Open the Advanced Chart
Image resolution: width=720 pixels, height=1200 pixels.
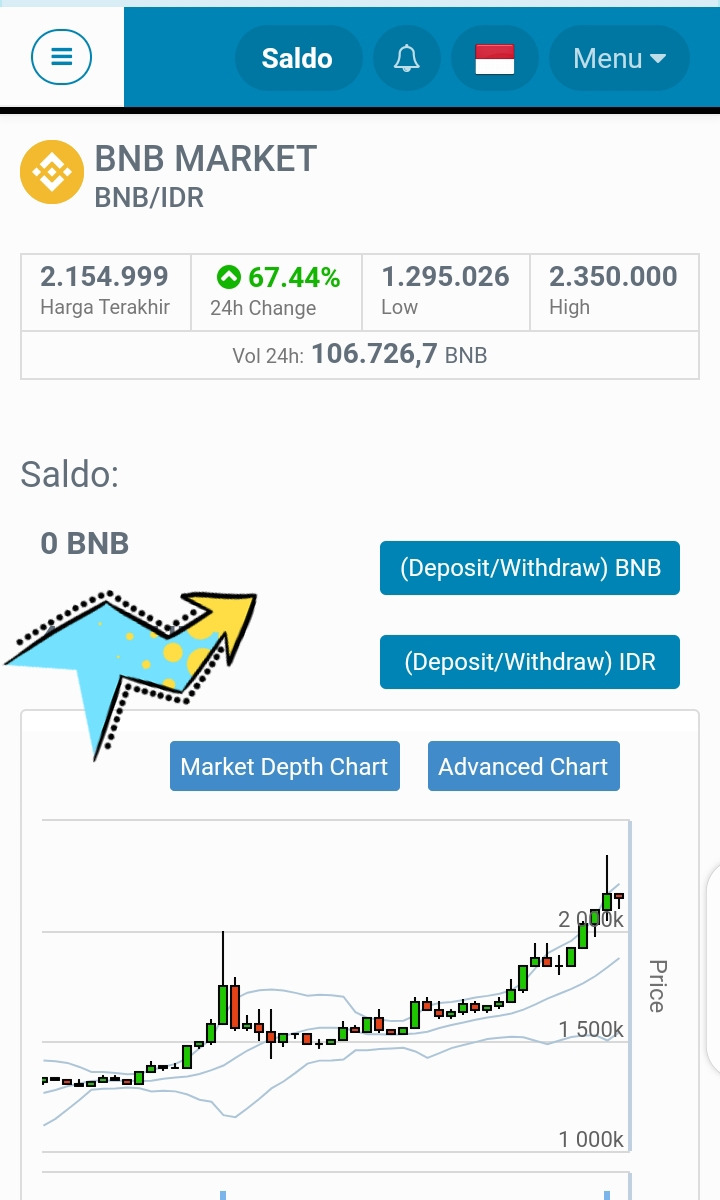tap(524, 766)
